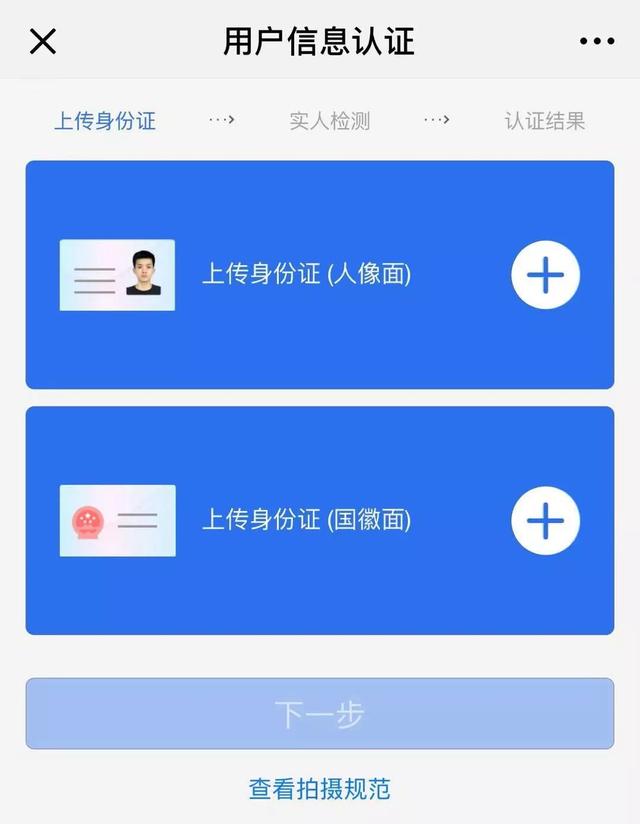
Task: Add the ID card portrait side photo
Action: pyautogui.click(x=545, y=274)
